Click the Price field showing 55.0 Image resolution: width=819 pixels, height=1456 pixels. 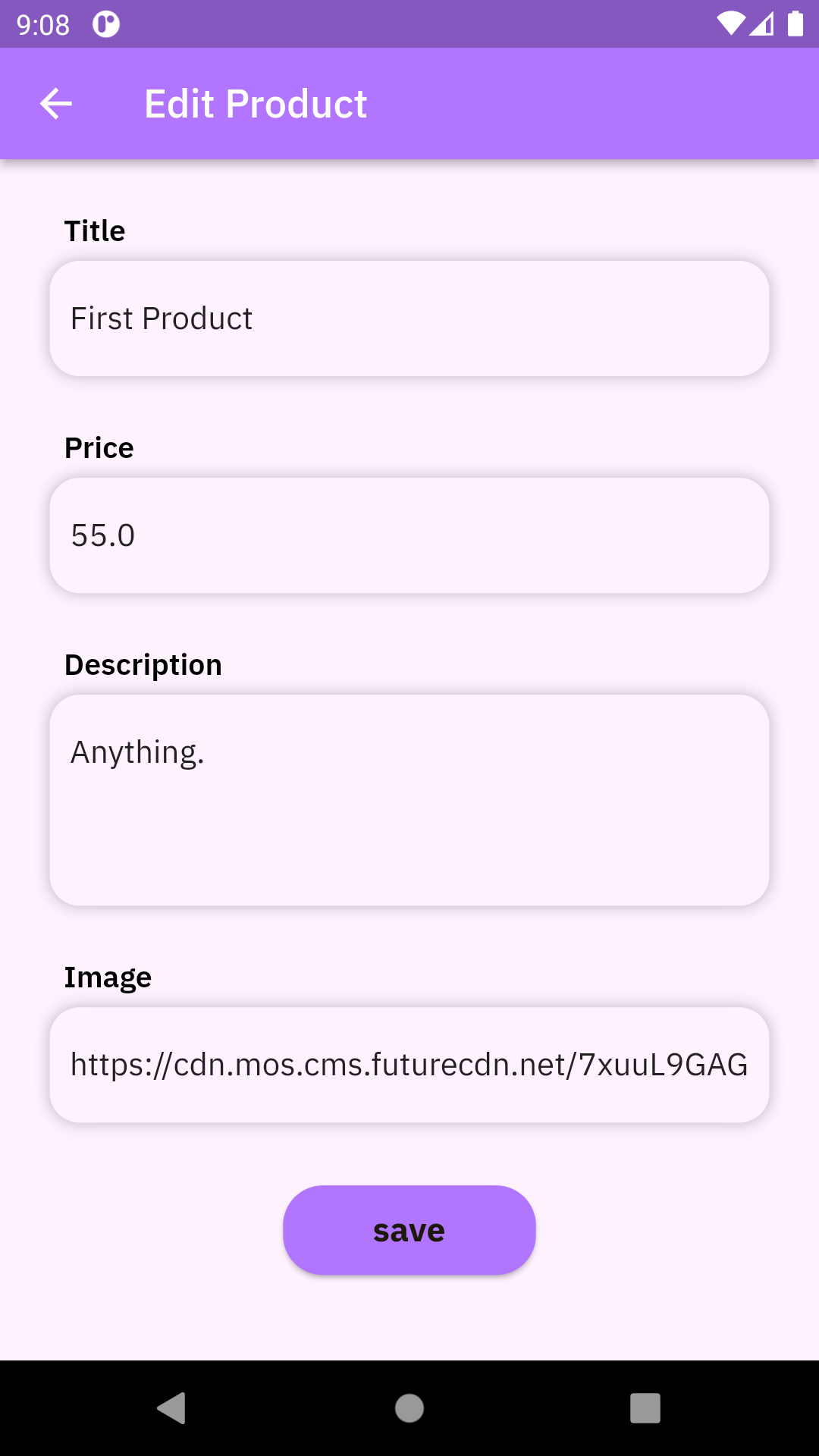[409, 535]
